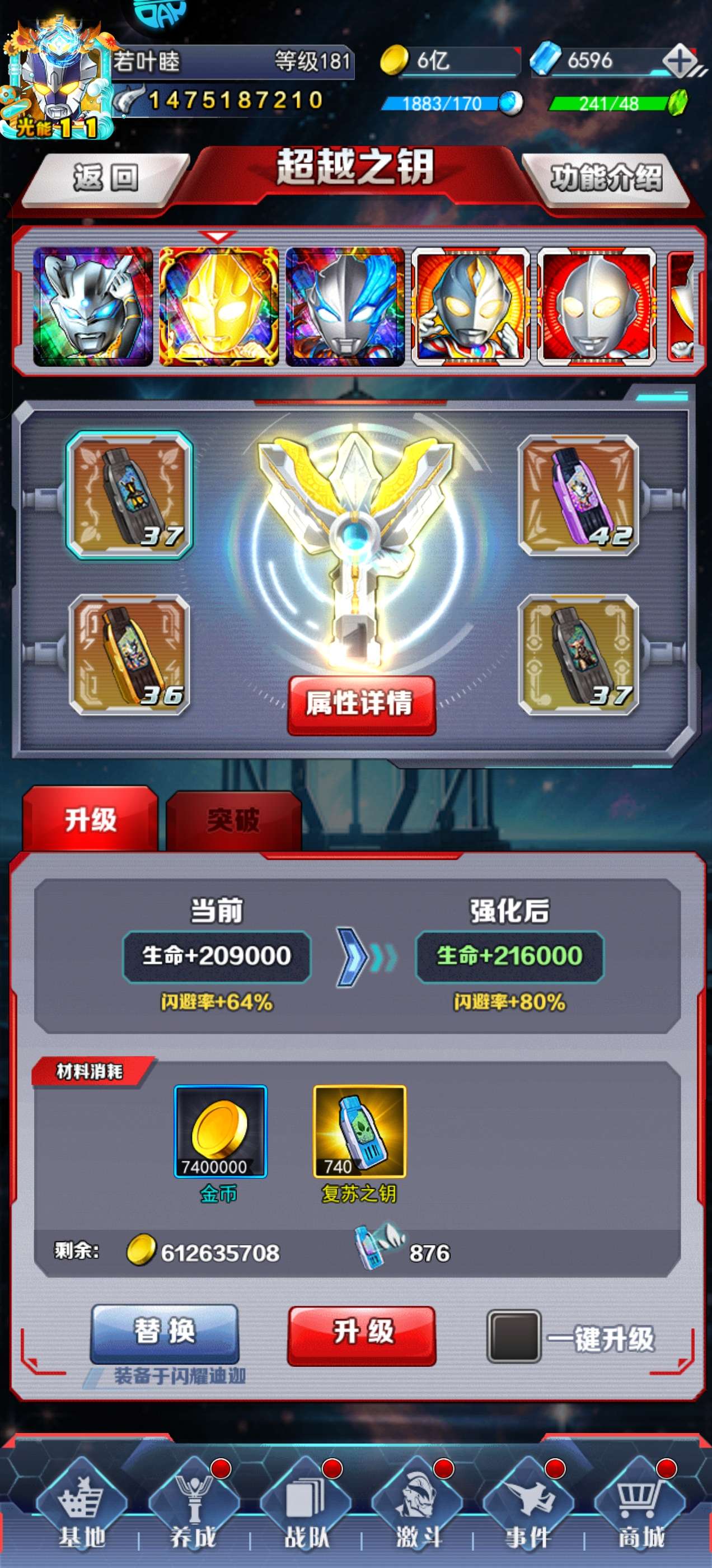This screenshot has width=712, height=1568.
Task: Enable the 一键升级 checkbox
Action: pos(514,1336)
